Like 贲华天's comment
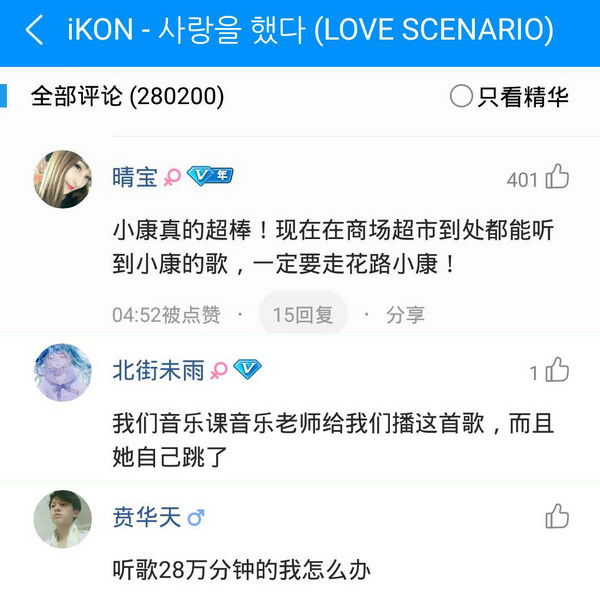Viewport: 600px width, 597px height. pyautogui.click(x=557, y=517)
